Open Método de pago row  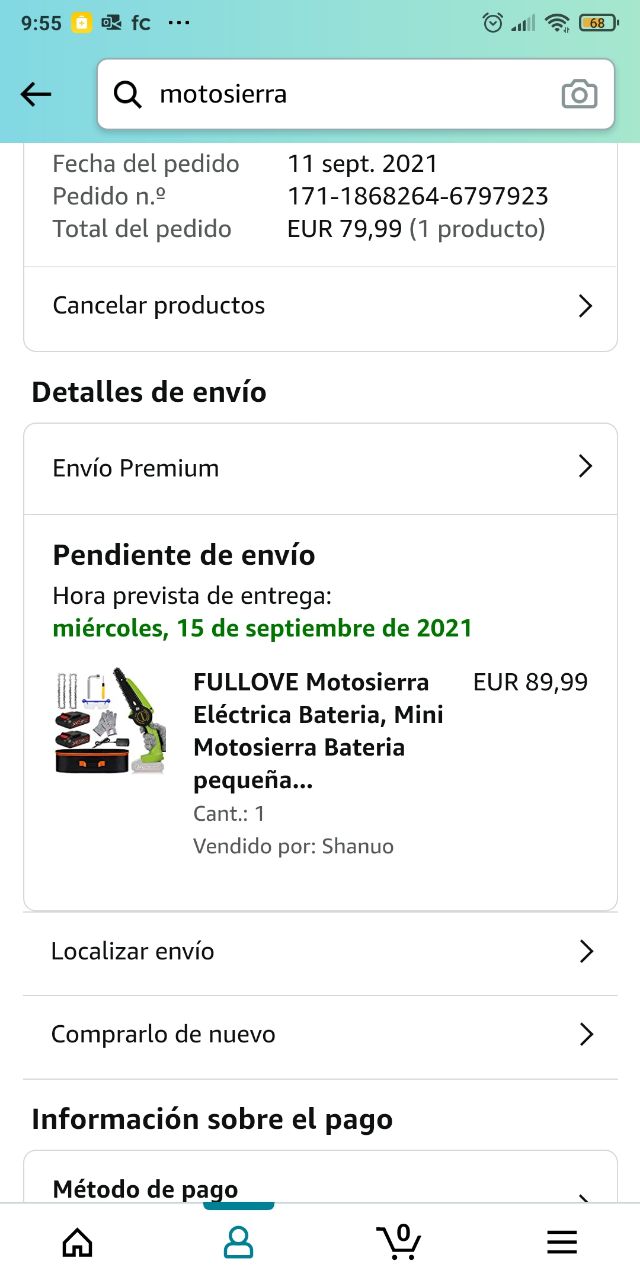(x=320, y=1188)
